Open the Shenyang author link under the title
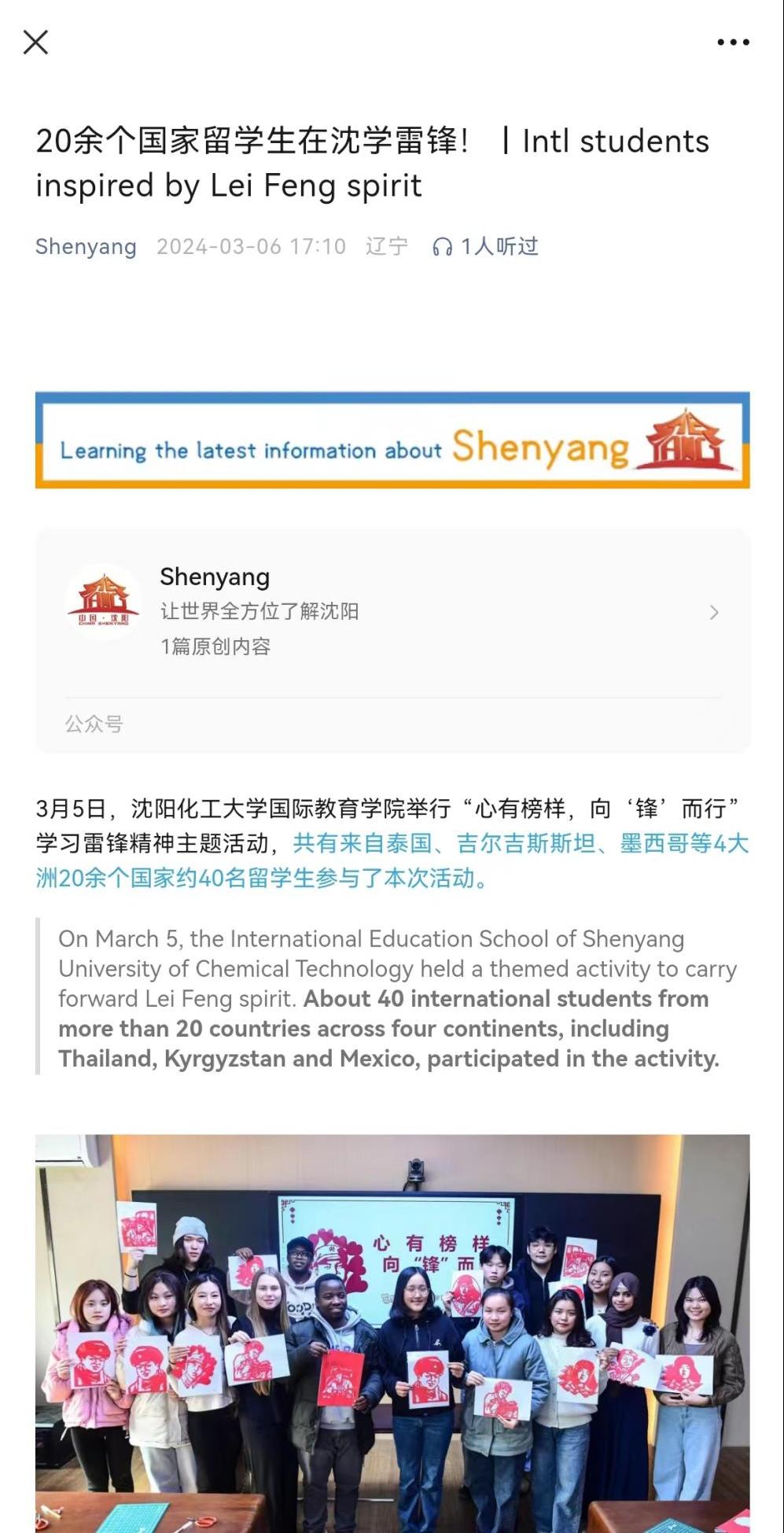The width and height of the screenshot is (784, 1533). [x=86, y=247]
